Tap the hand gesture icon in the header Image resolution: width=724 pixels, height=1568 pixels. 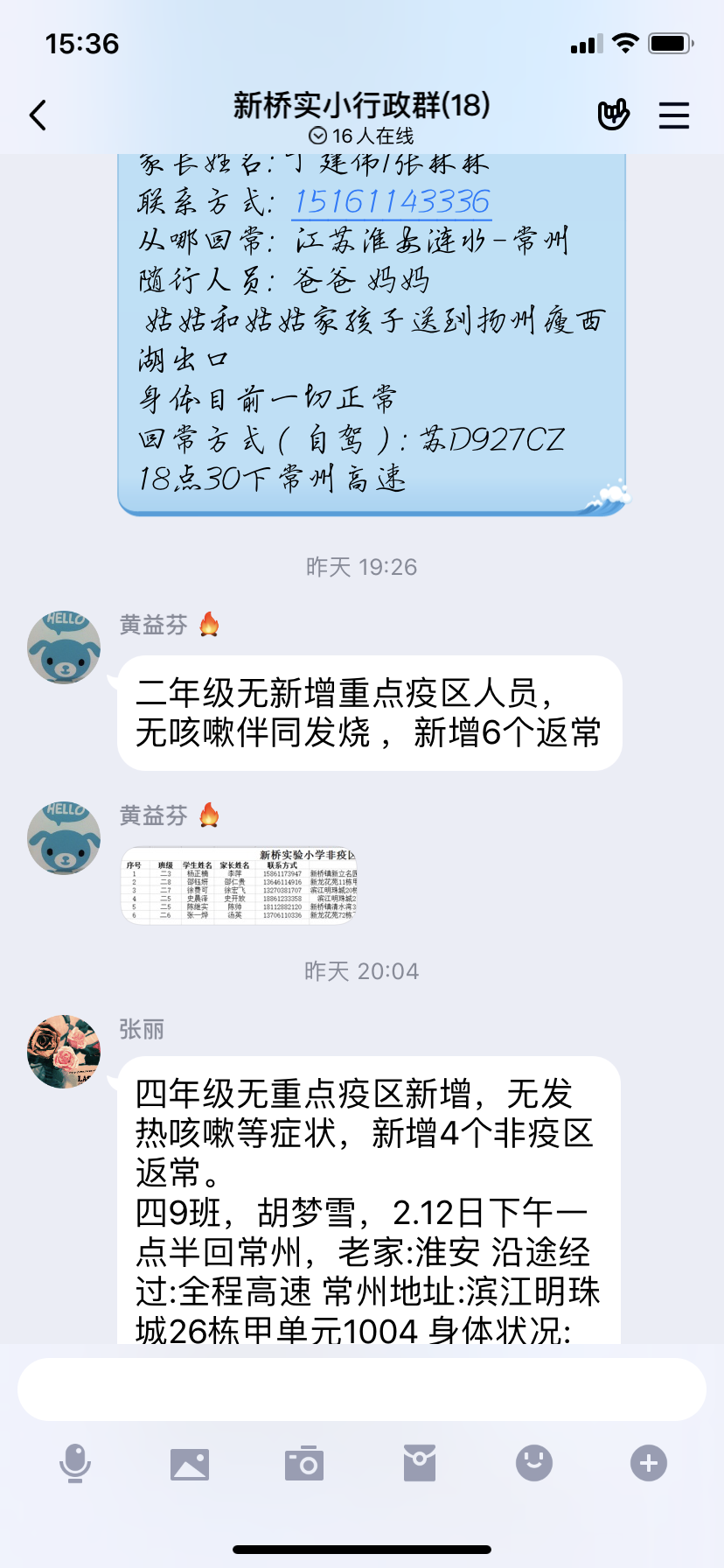pyautogui.click(x=613, y=115)
